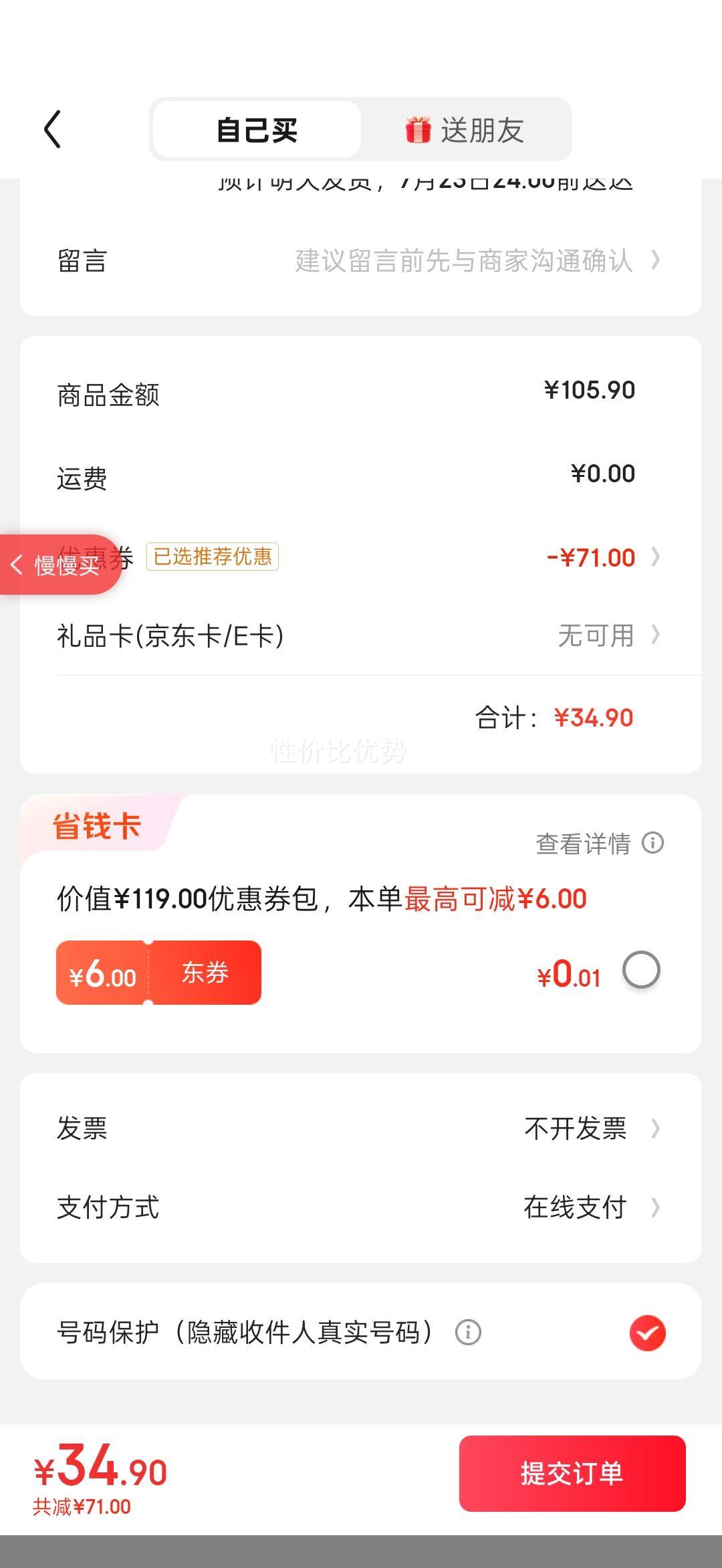Open the 礼品卡(京东卡/E卡) row
The width and height of the screenshot is (722, 1568).
(361, 635)
